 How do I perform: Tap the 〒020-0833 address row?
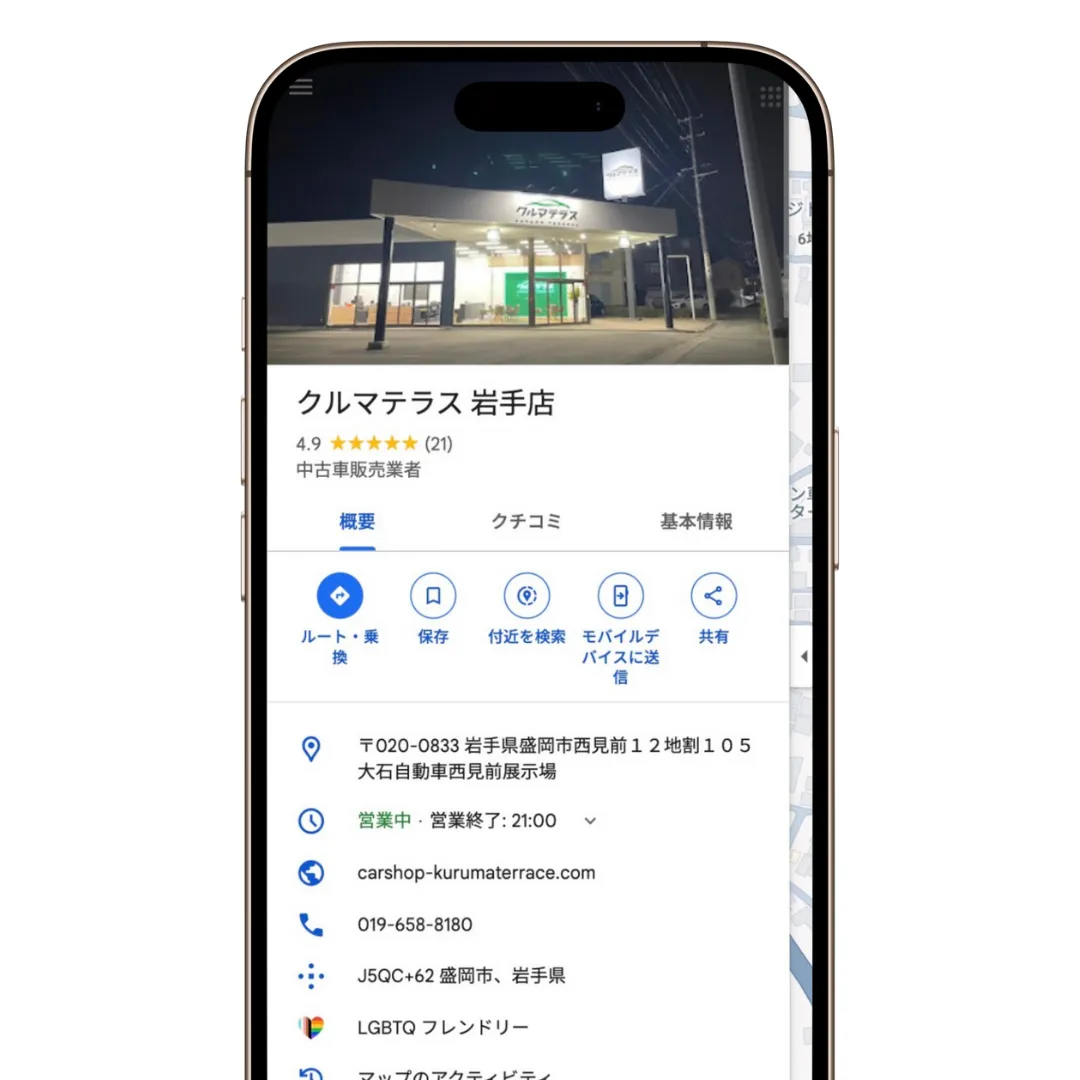[x=555, y=758]
